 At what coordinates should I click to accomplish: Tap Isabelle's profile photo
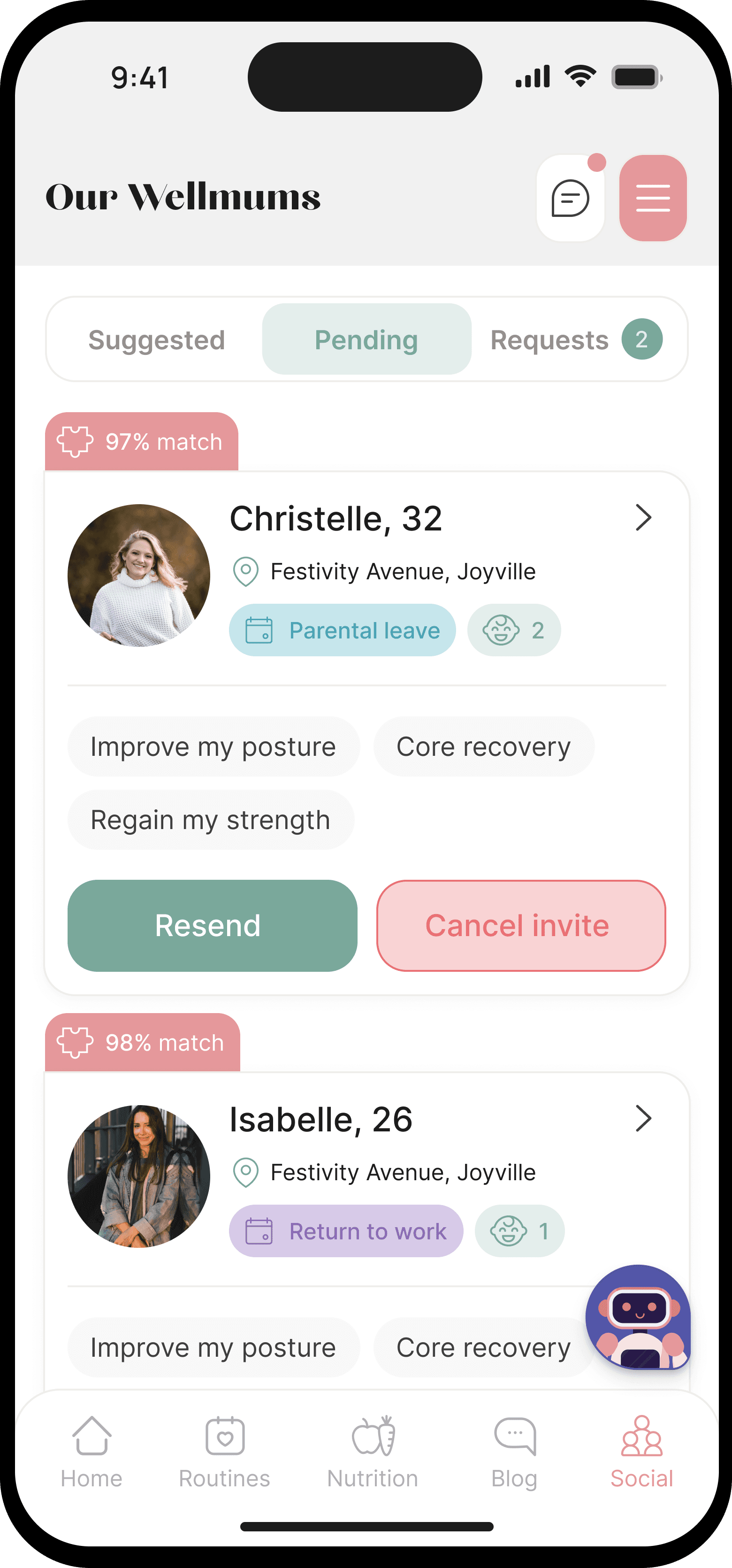139,1176
